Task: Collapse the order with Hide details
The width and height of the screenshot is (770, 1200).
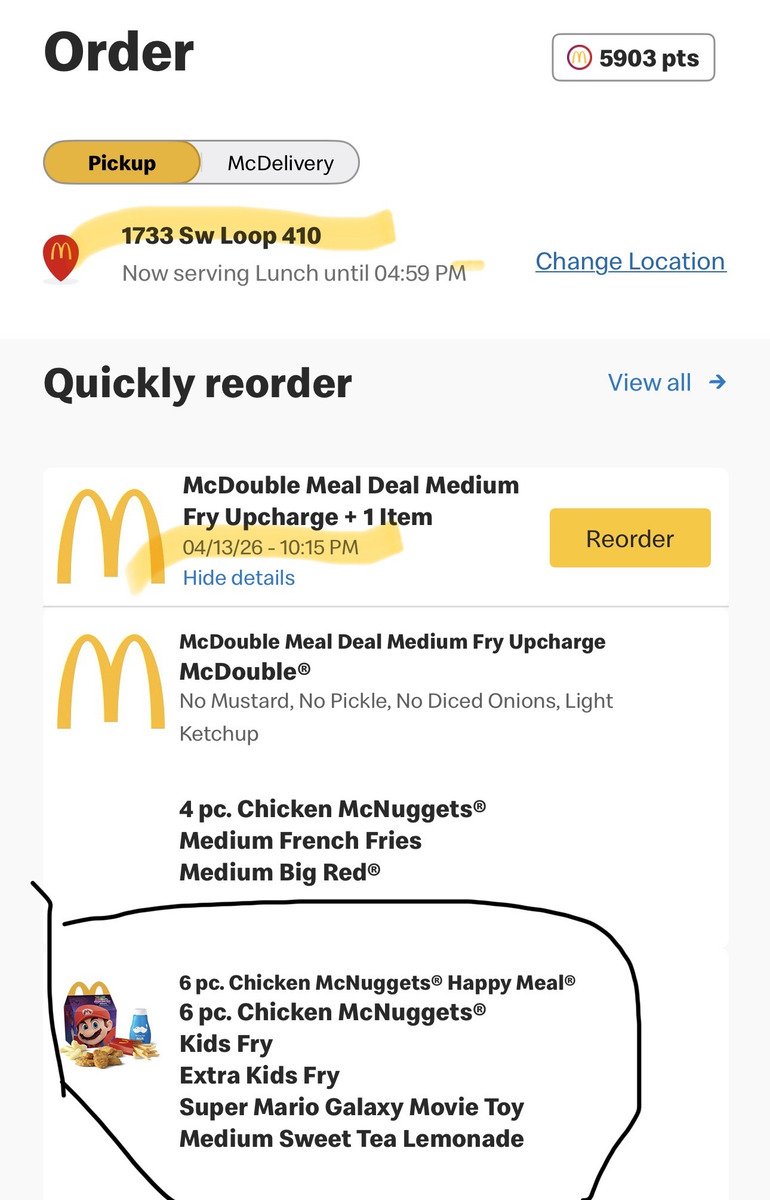Action: click(239, 578)
